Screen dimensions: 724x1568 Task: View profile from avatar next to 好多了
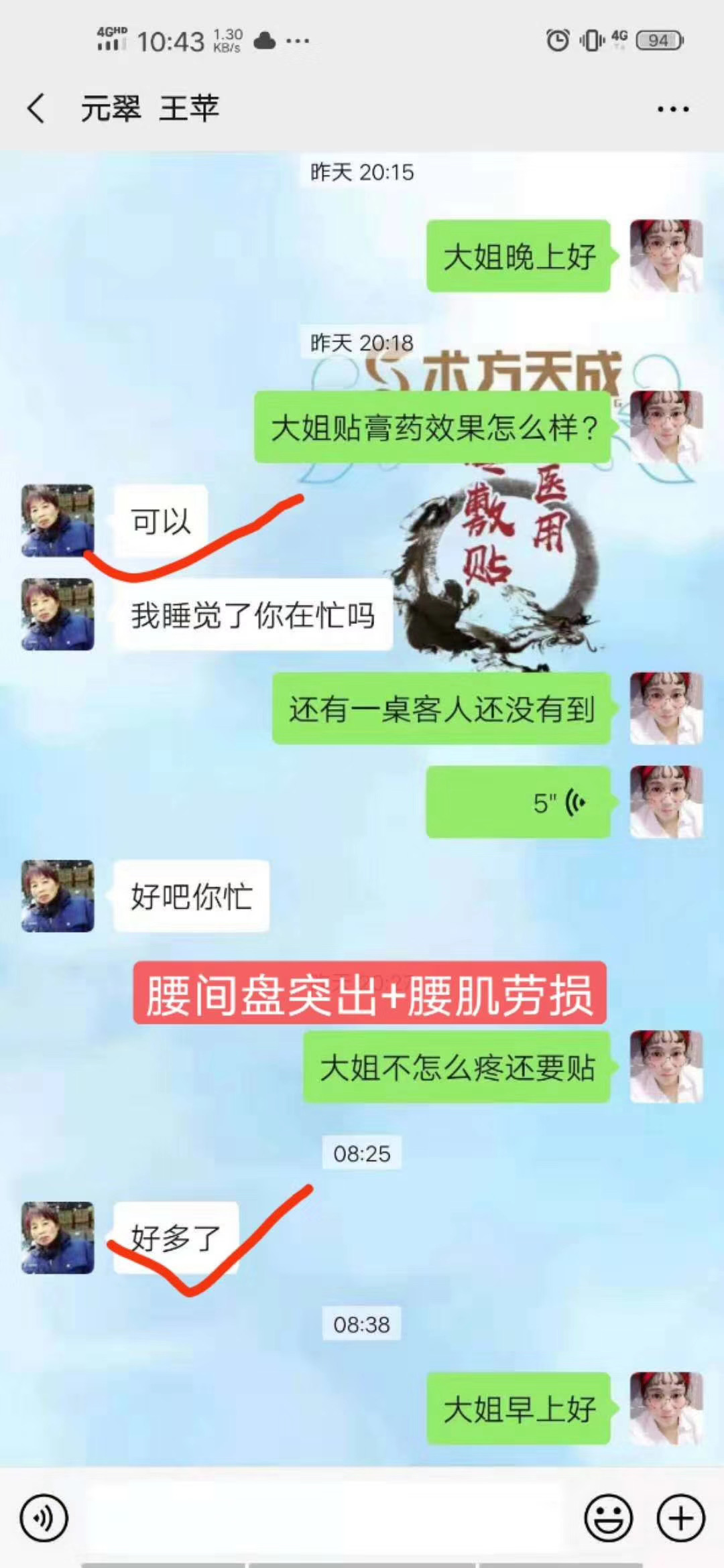[58, 1237]
